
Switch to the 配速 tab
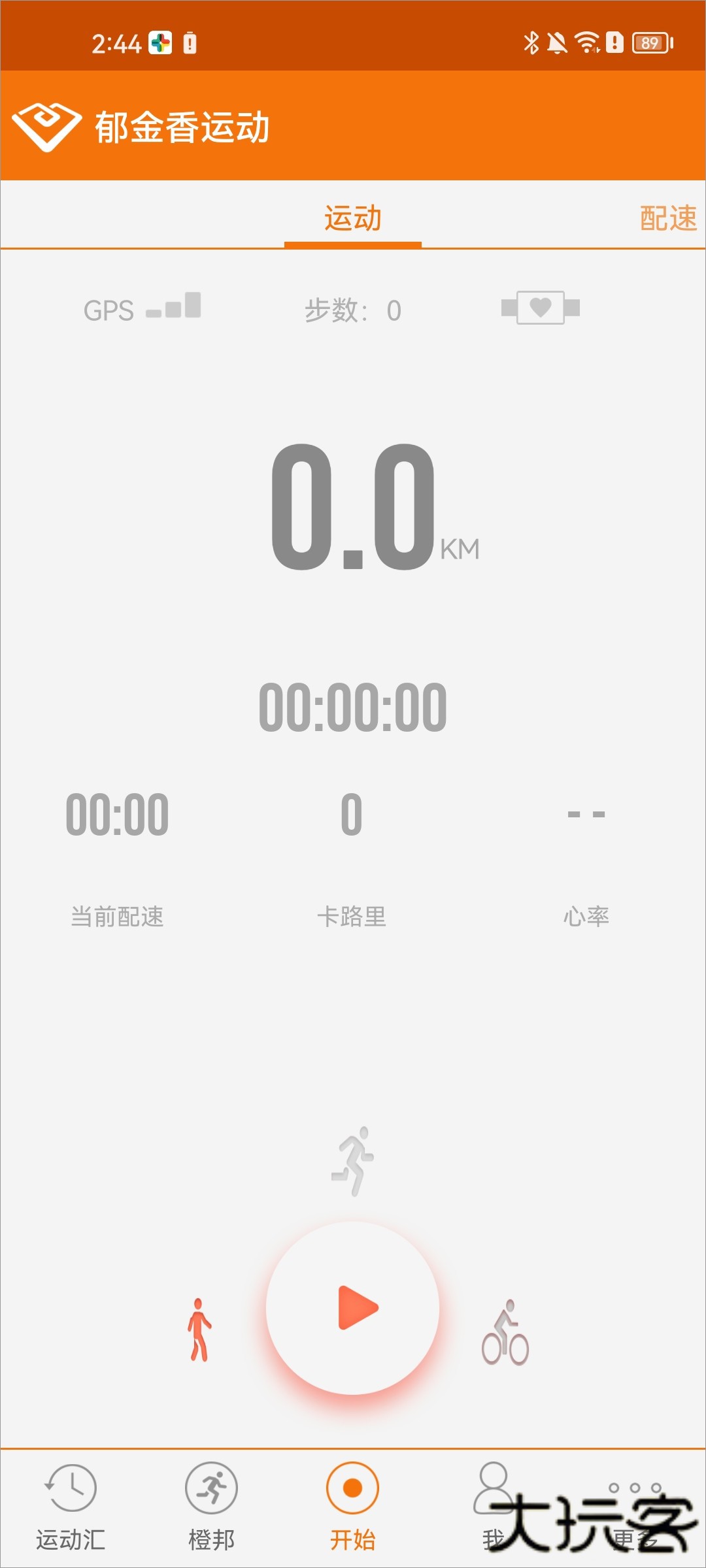point(667,218)
